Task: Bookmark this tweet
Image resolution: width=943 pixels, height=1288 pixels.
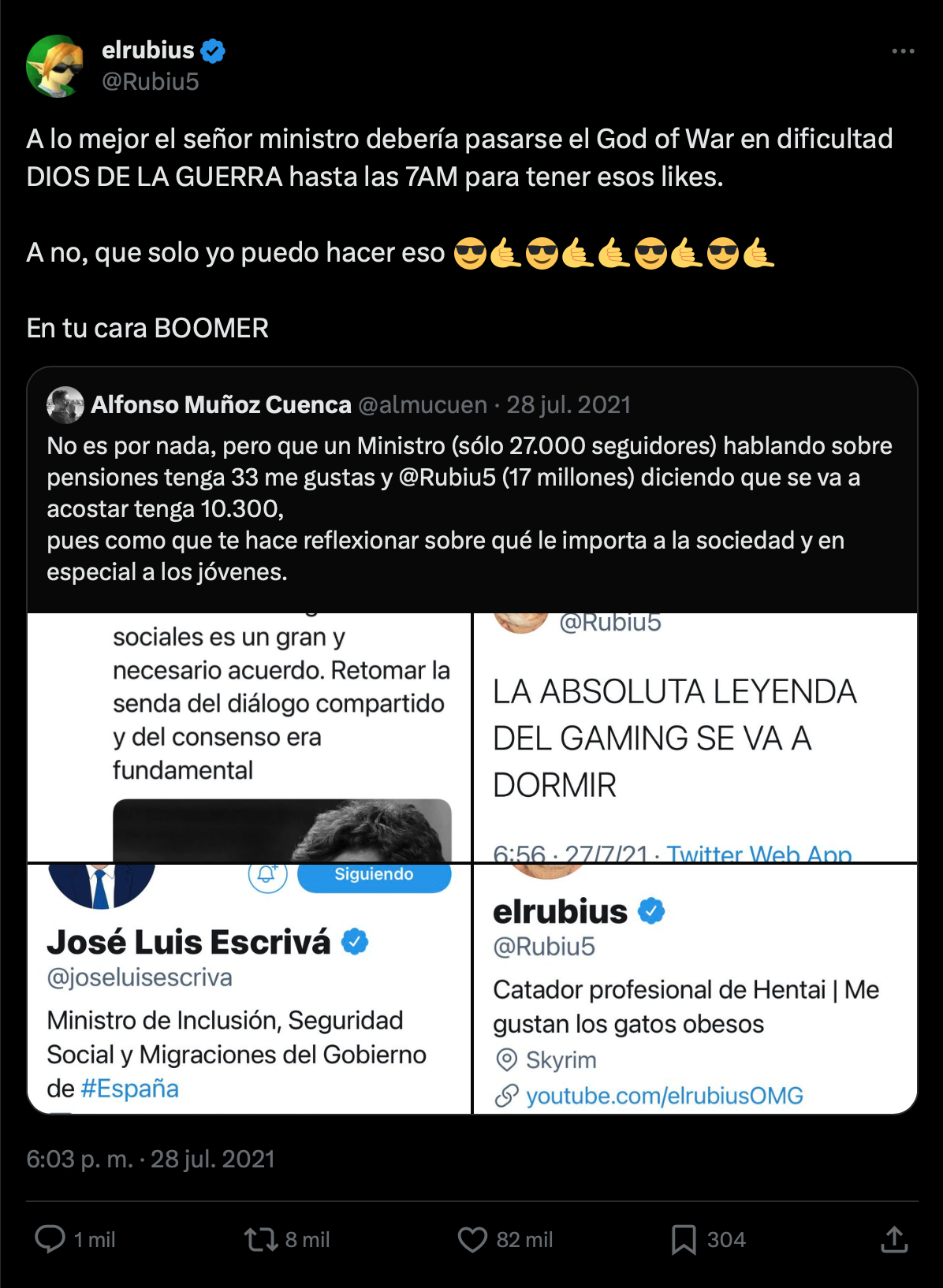Action: tap(683, 1239)
